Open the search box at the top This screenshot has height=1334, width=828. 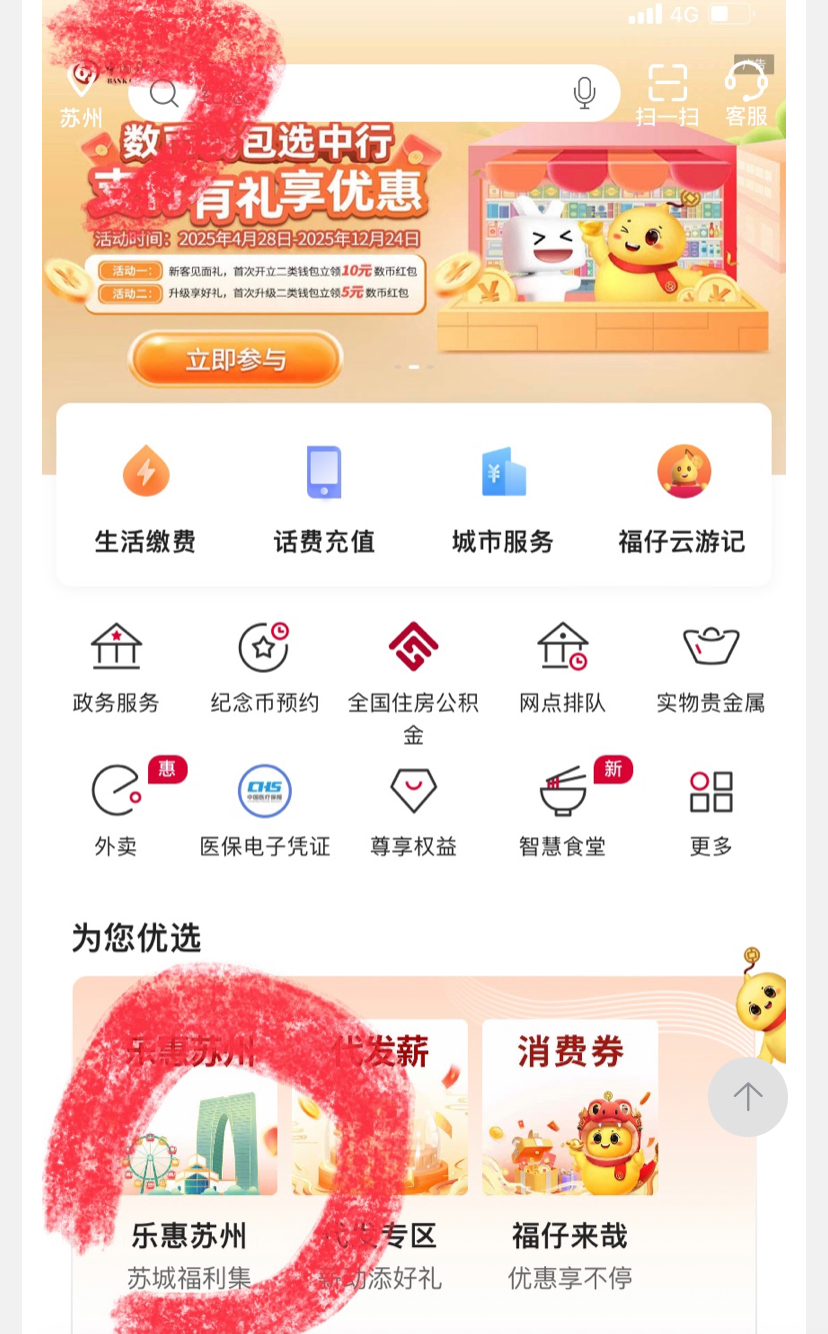(360, 93)
